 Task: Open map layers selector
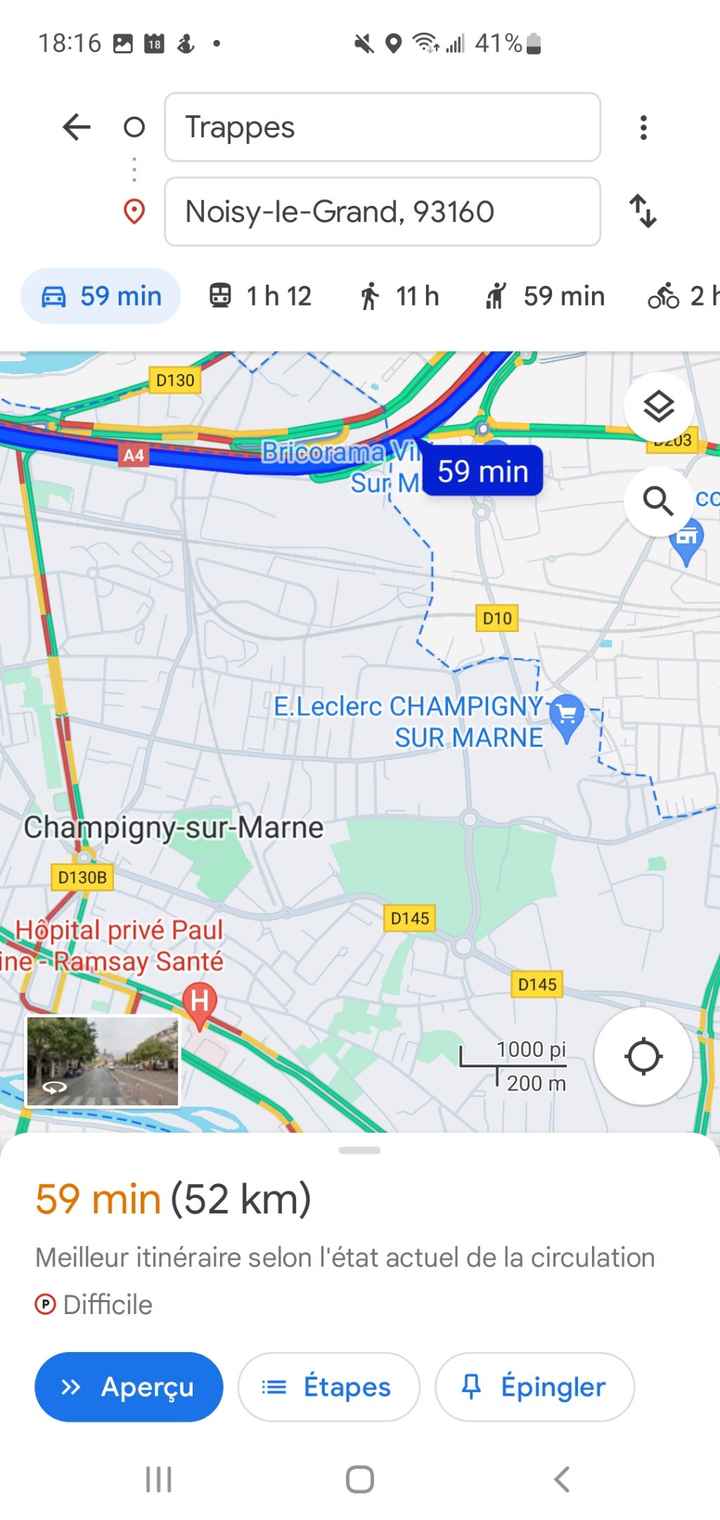point(658,407)
